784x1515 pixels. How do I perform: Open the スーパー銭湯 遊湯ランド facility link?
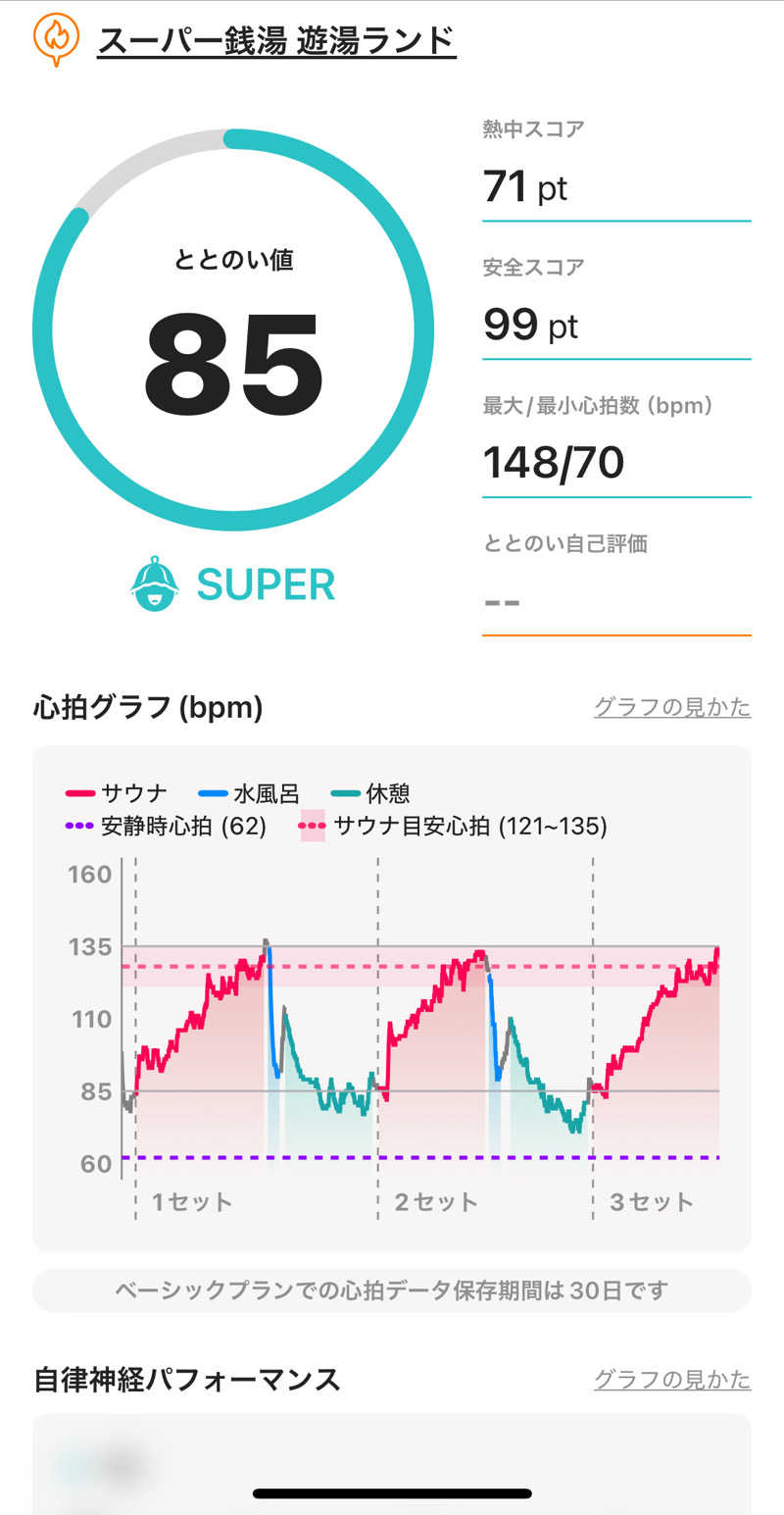pyautogui.click(x=276, y=41)
